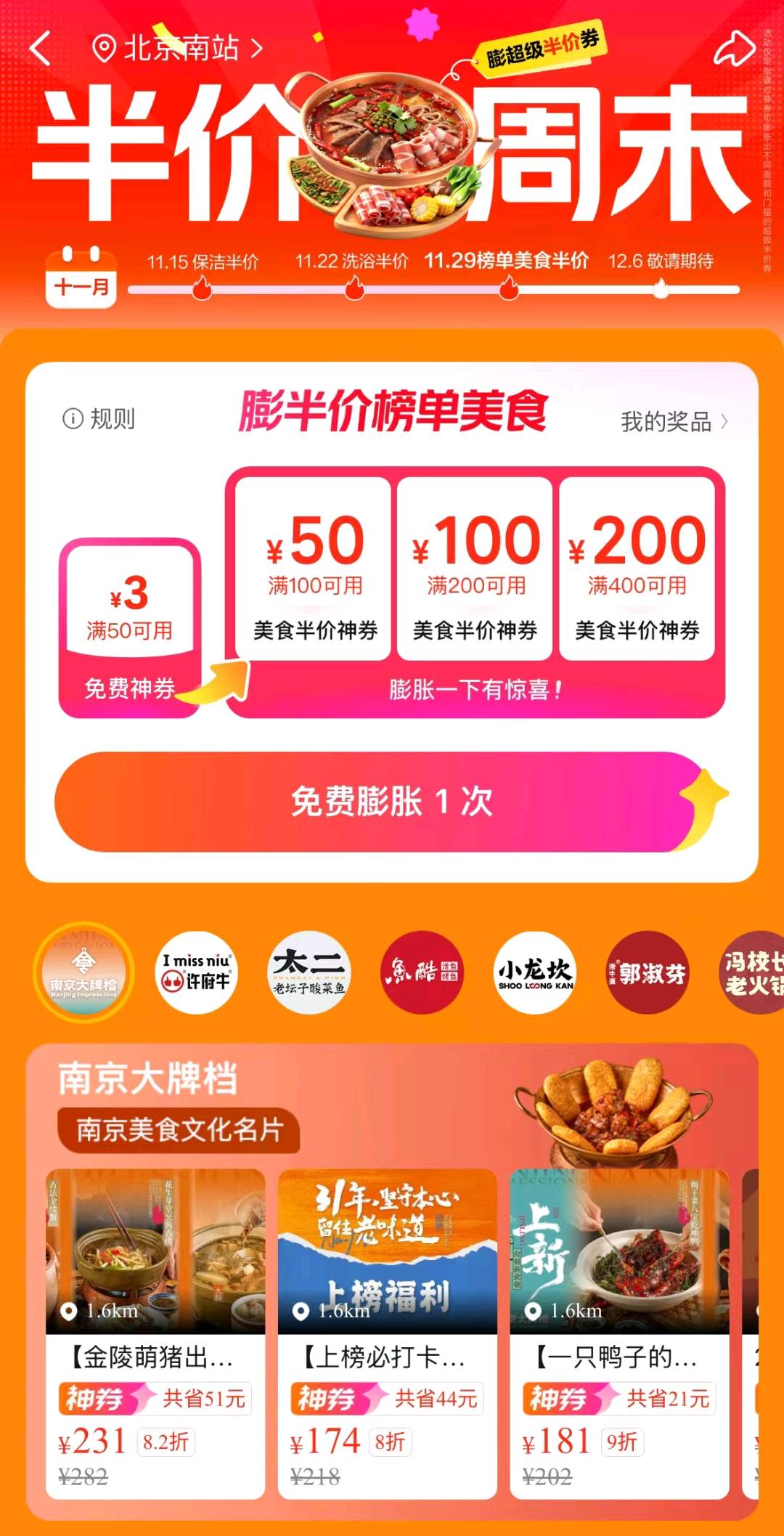Show deals for 小龙坎
The height and width of the screenshot is (1536, 784).
click(535, 973)
